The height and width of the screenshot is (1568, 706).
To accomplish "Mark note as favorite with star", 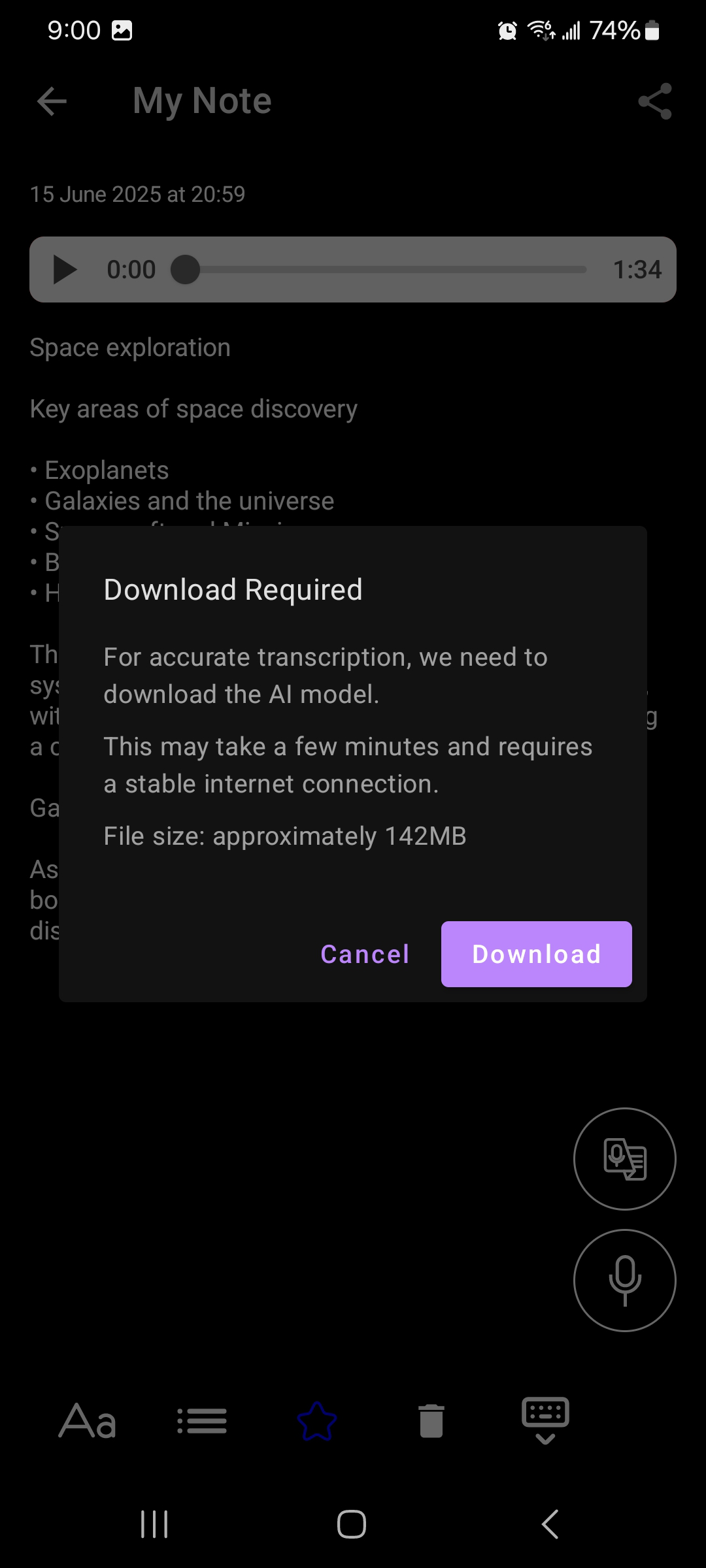I will (317, 1421).
